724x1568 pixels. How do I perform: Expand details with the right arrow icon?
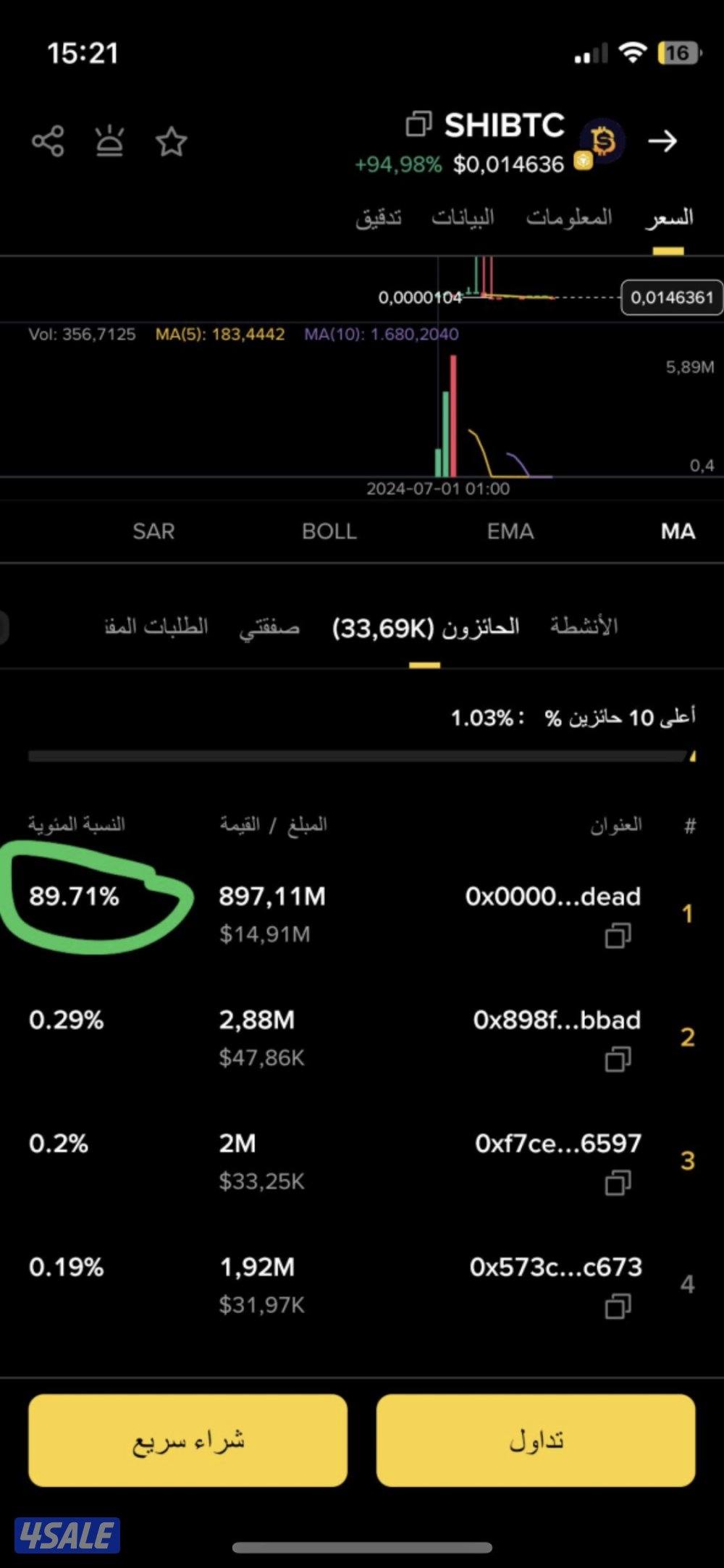tap(664, 142)
